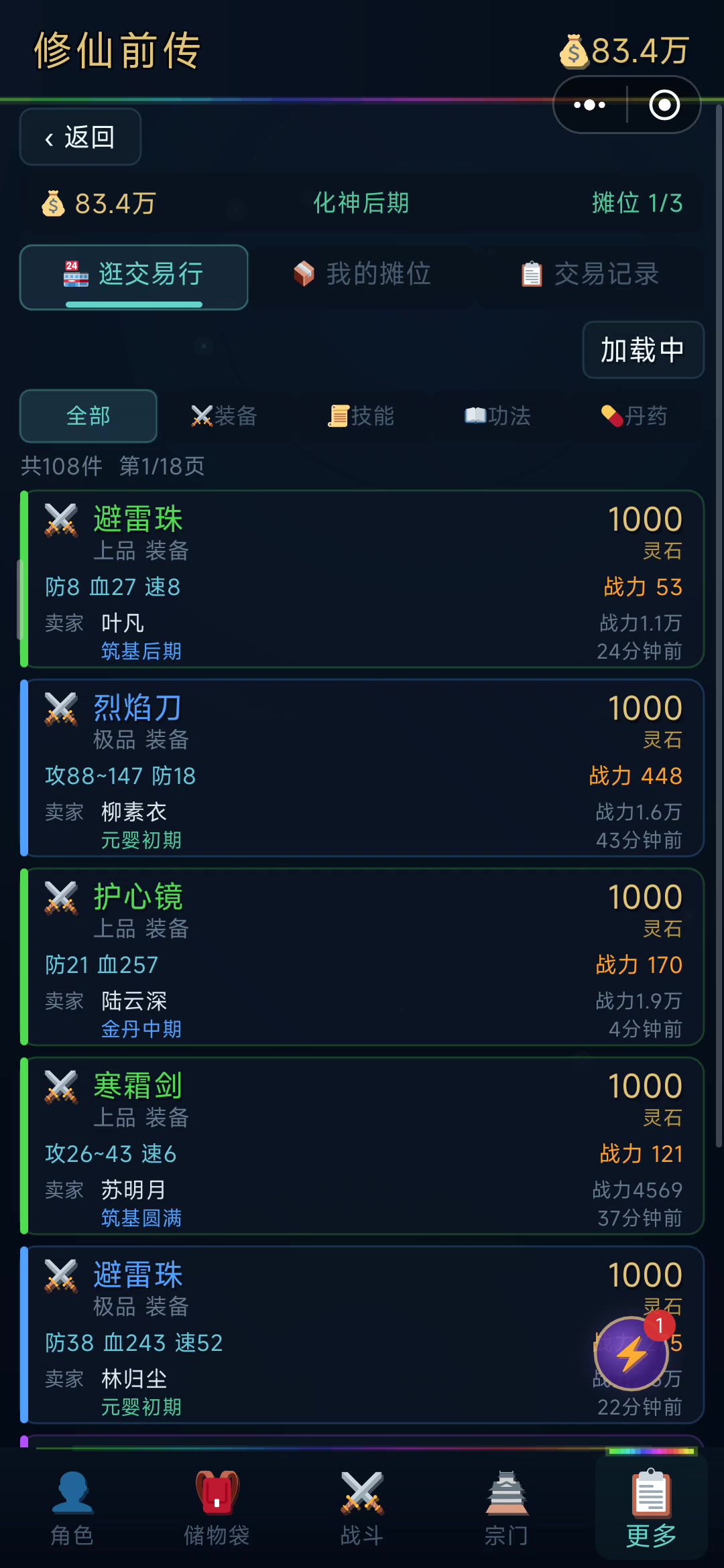This screenshot has width=724, height=1568.
Task: Show 全部 item categories
Action: (88, 416)
